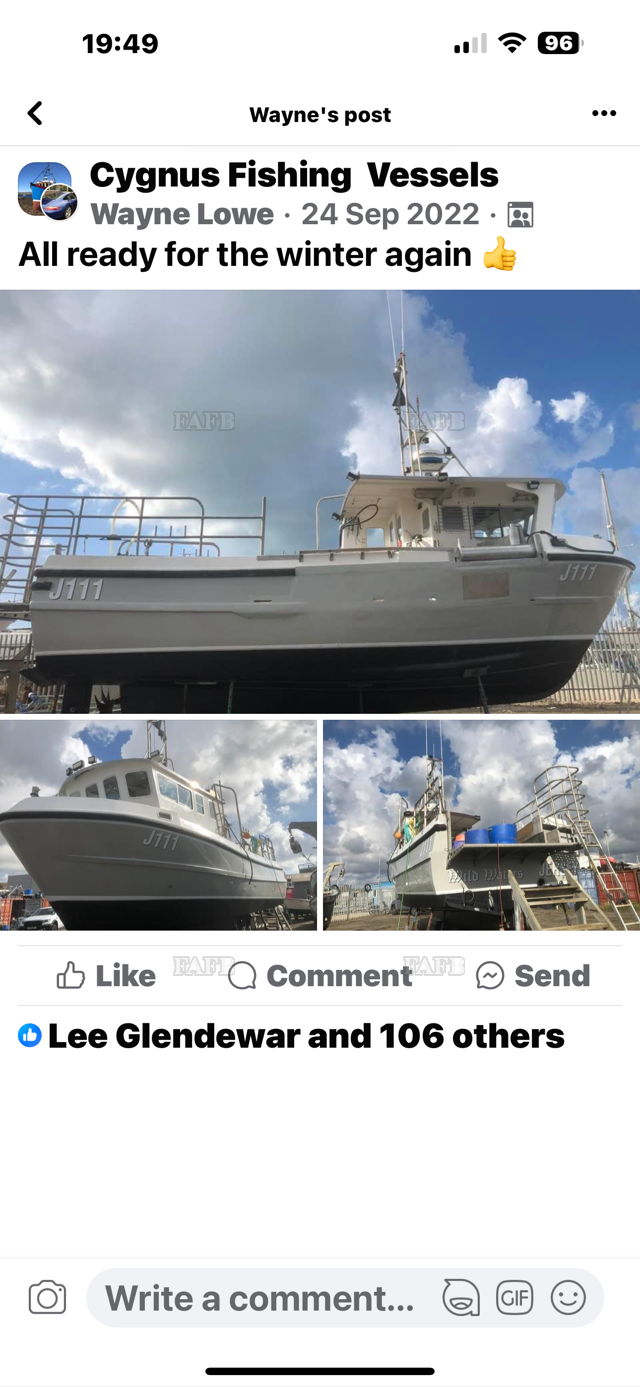Focus the Write a comment field

tap(260, 1298)
